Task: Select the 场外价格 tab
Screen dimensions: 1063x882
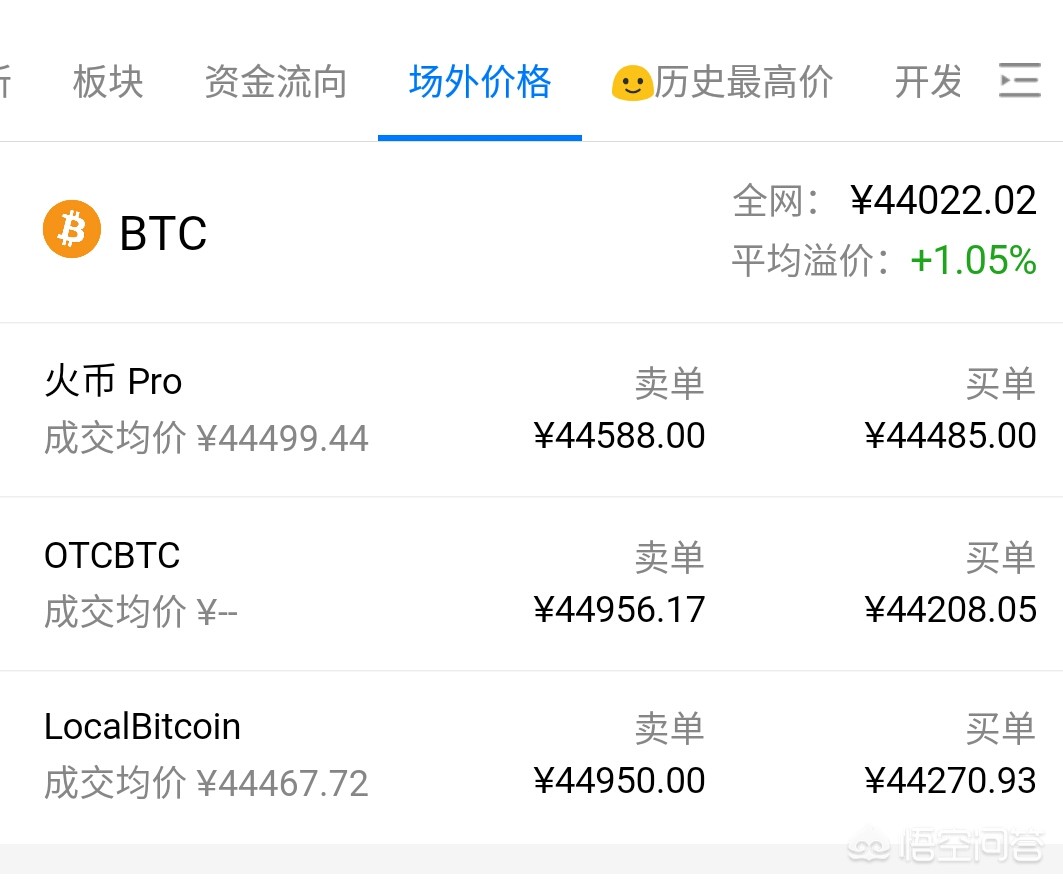Action: [x=480, y=82]
